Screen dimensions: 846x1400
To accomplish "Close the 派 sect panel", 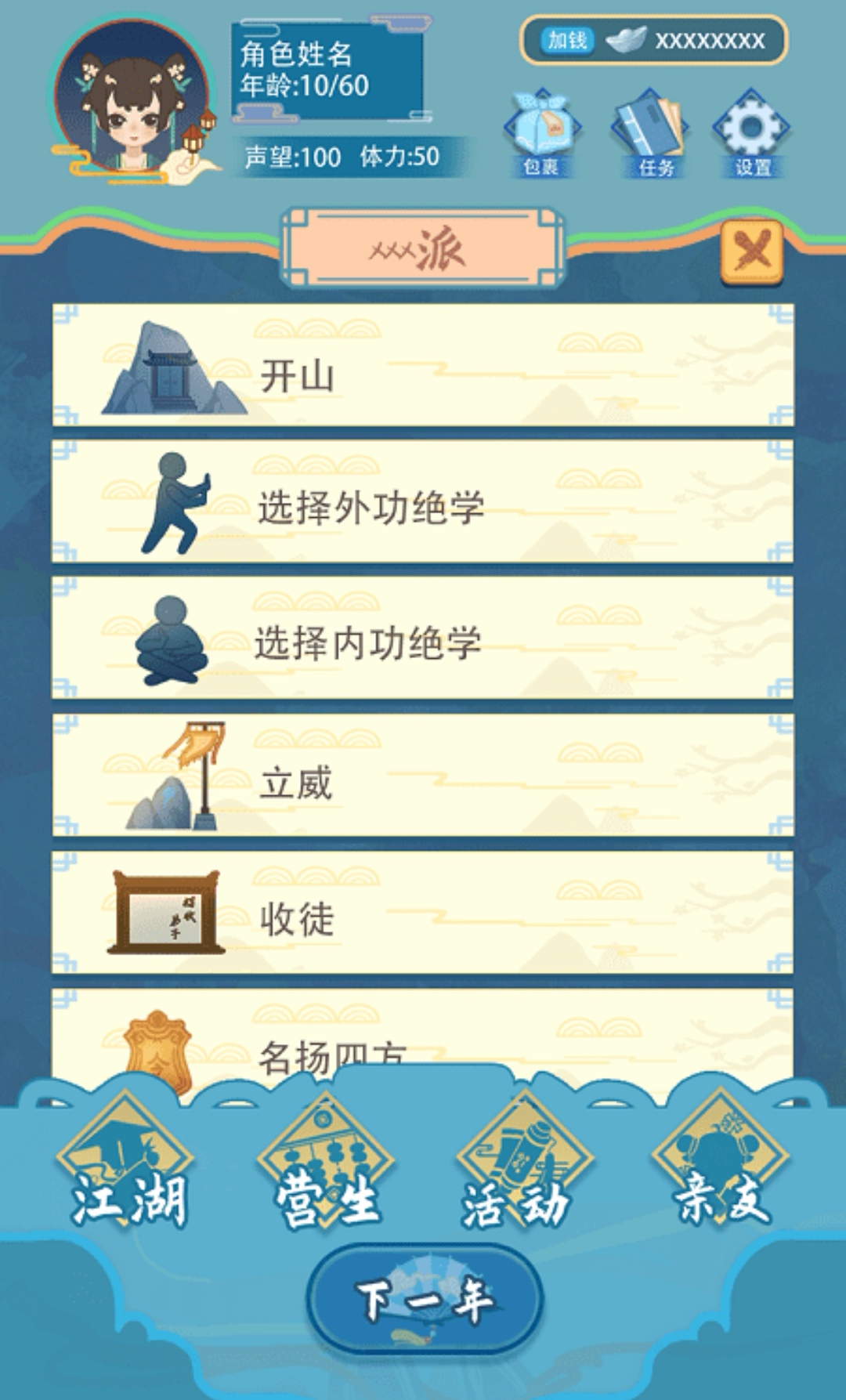I will coord(751,251).
